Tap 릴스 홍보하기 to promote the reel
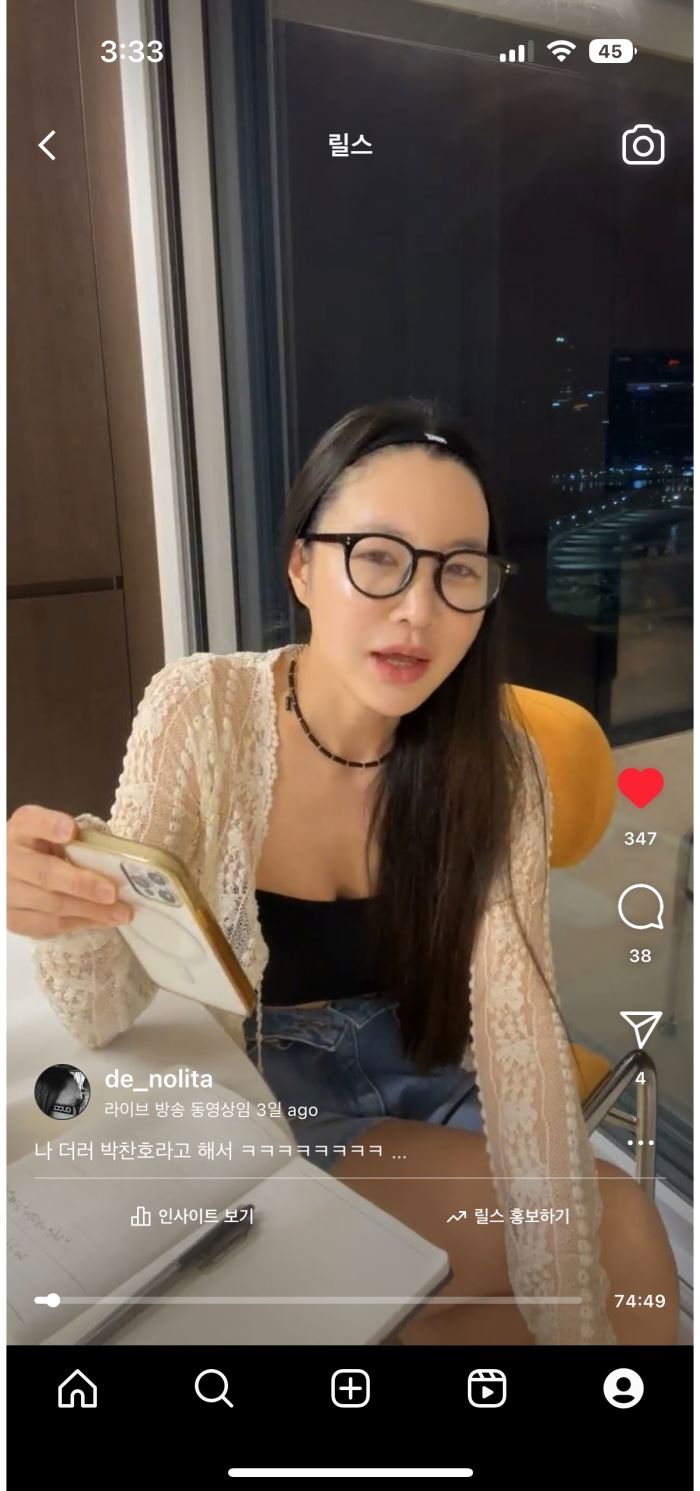This screenshot has width=700, height=1491. (508, 1216)
